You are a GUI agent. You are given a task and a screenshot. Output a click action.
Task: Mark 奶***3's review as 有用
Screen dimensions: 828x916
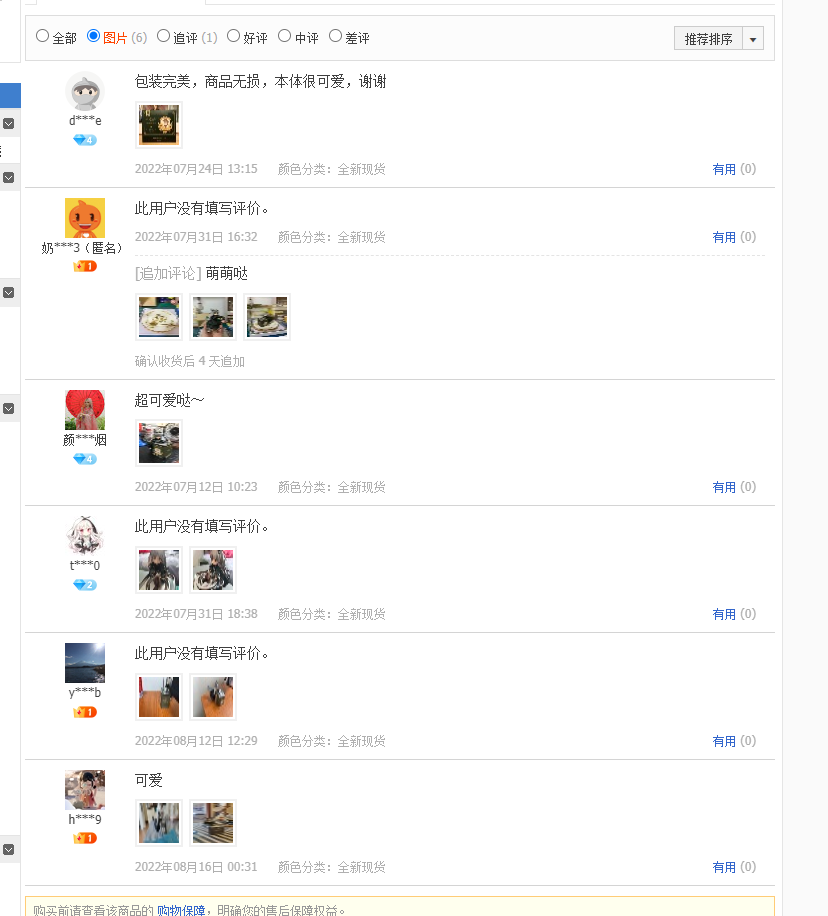734,237
